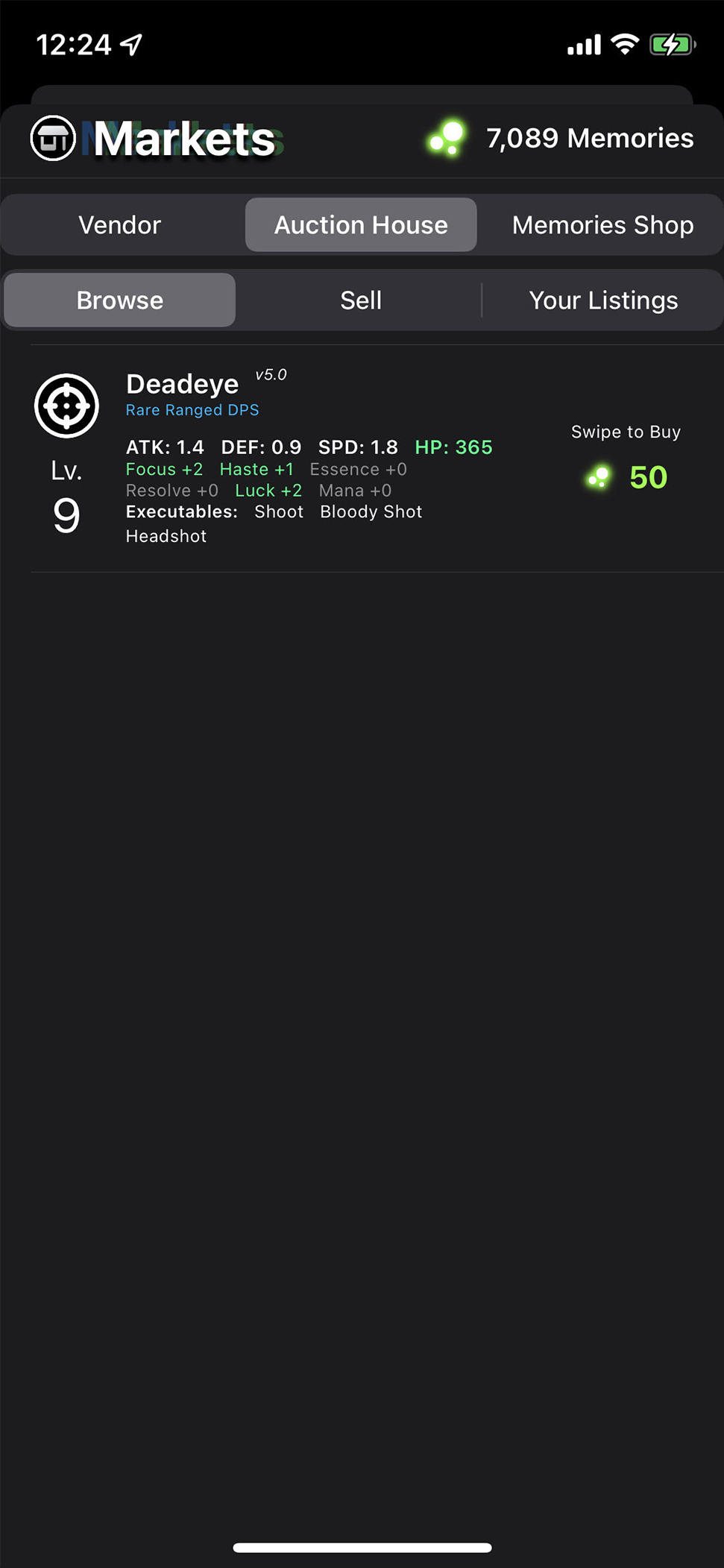Image resolution: width=724 pixels, height=1568 pixels.
Task: Select the Auction House tab
Action: (x=361, y=225)
